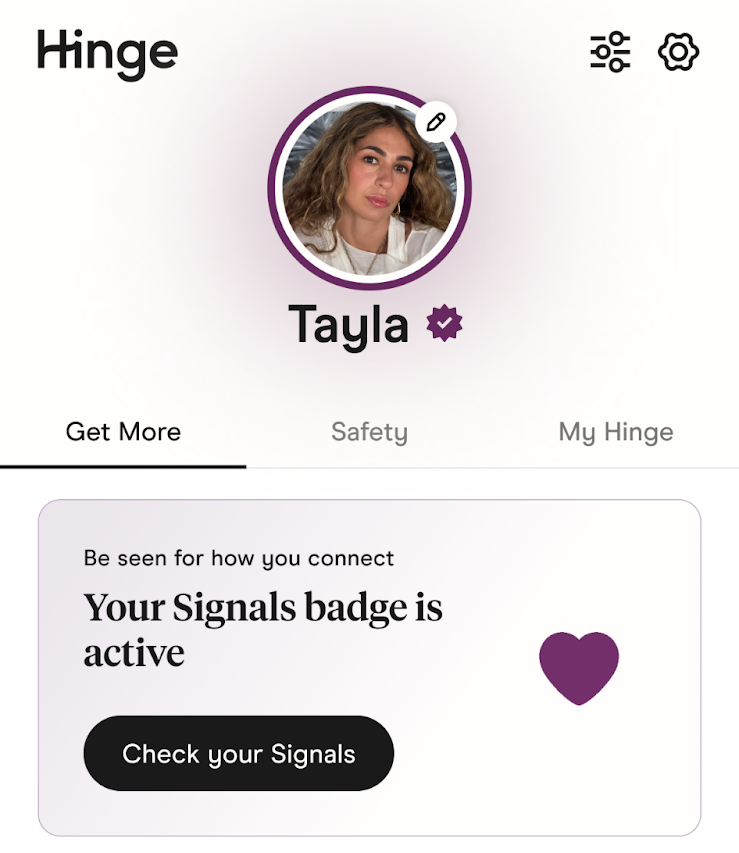Switch to the Safety tab
Screen dimensions: 739x853
[369, 432]
